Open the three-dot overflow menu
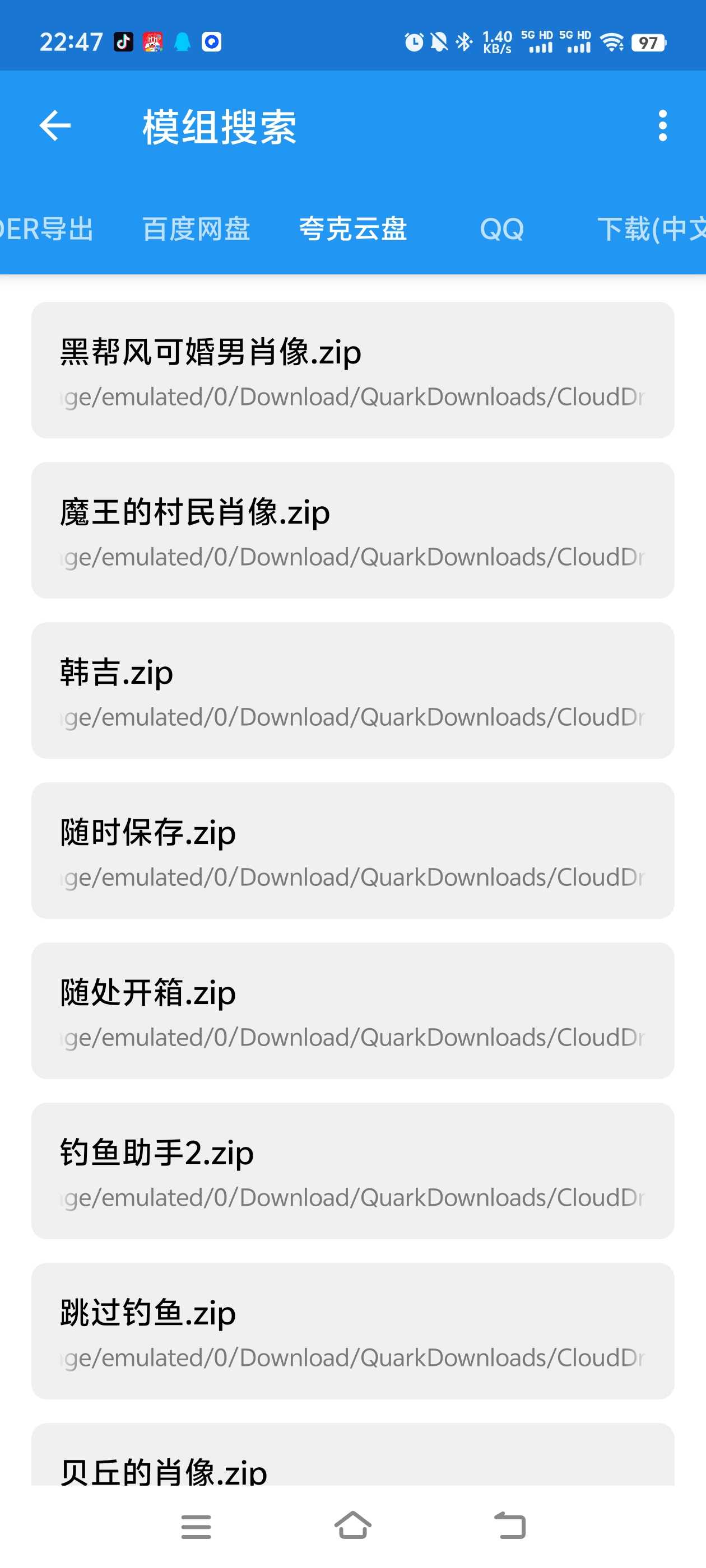 coord(662,126)
